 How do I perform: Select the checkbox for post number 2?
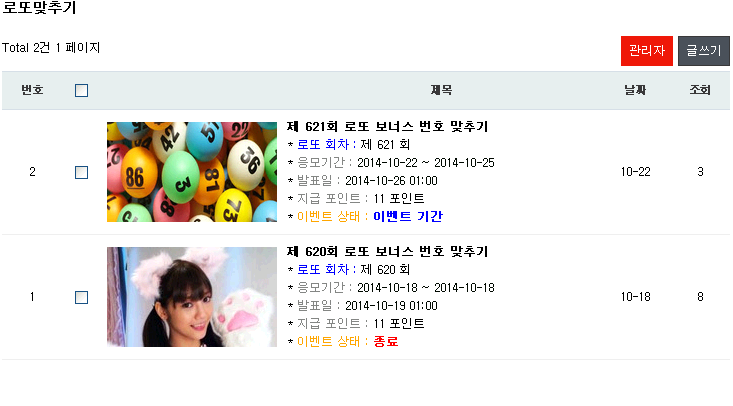tap(82, 172)
